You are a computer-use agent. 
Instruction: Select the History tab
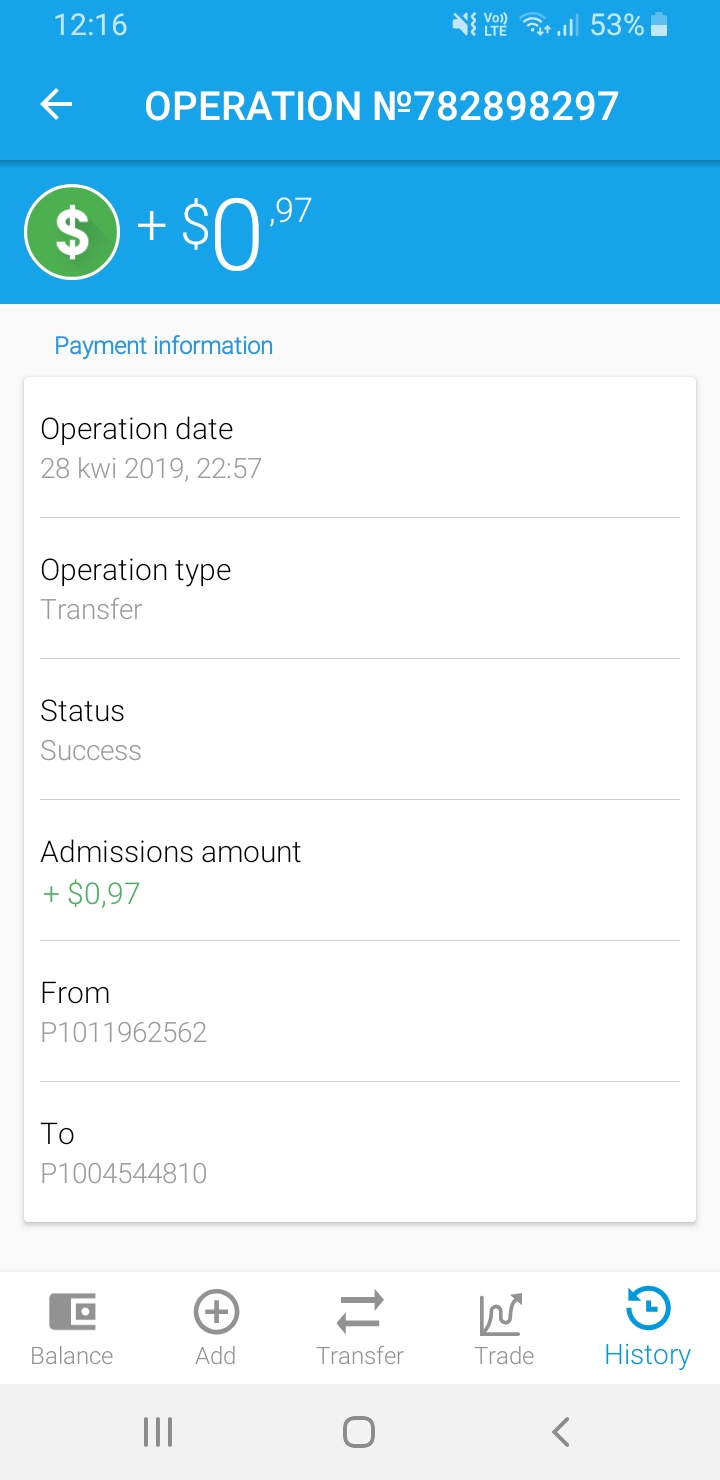point(648,1329)
